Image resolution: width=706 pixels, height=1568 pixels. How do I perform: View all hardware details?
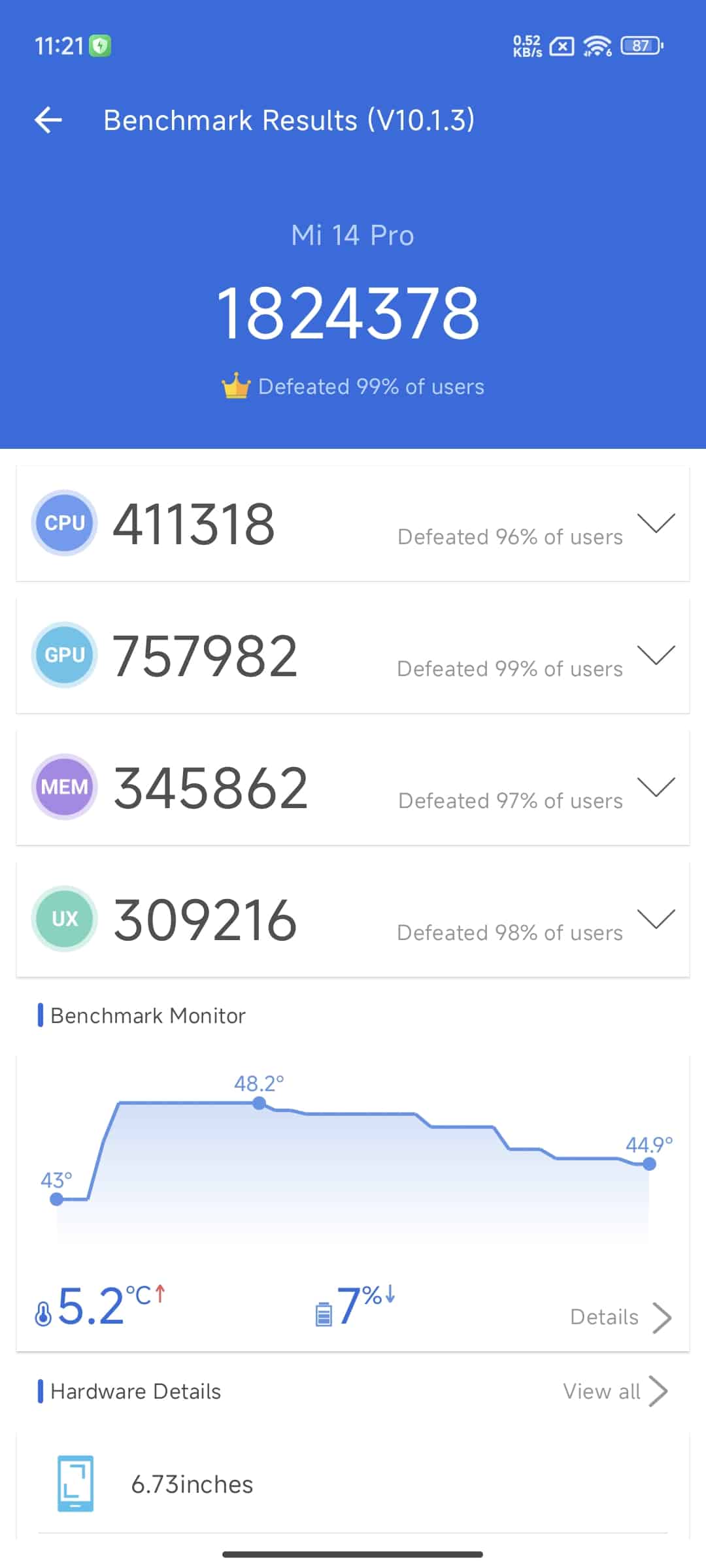click(x=615, y=1392)
